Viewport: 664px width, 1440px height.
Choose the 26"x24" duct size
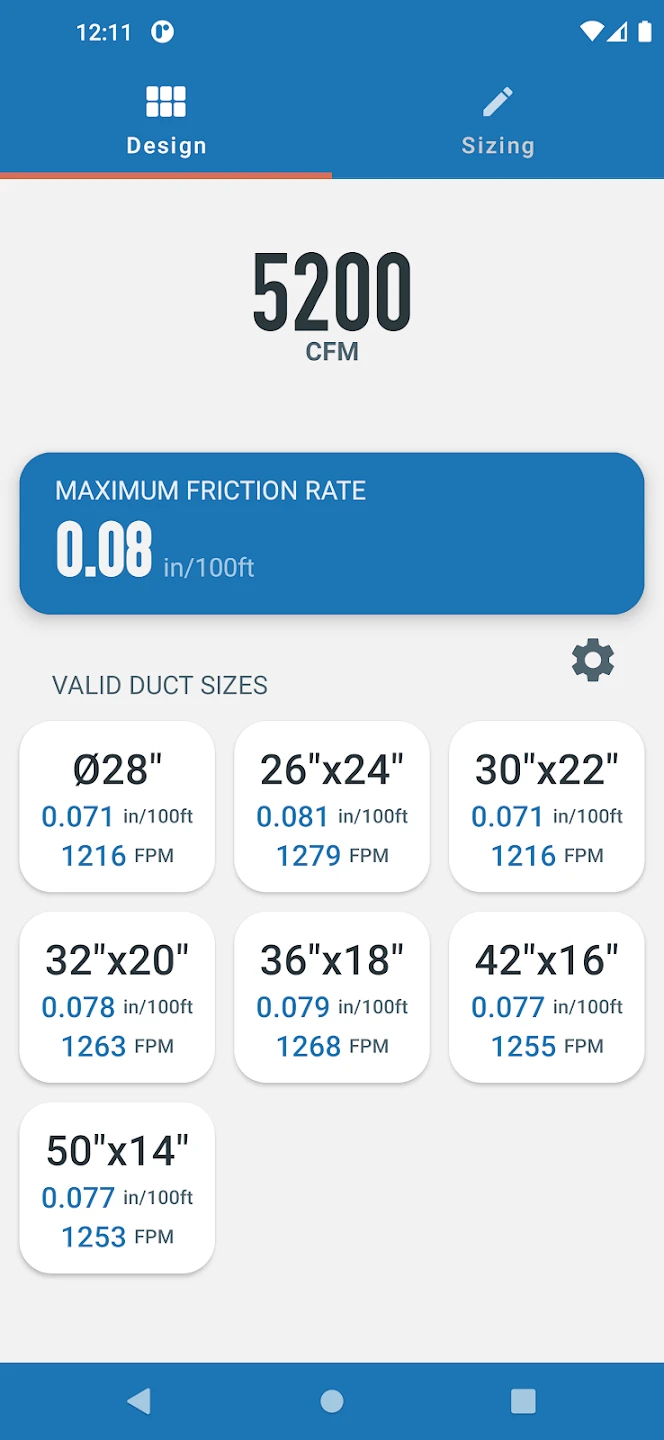pos(332,806)
